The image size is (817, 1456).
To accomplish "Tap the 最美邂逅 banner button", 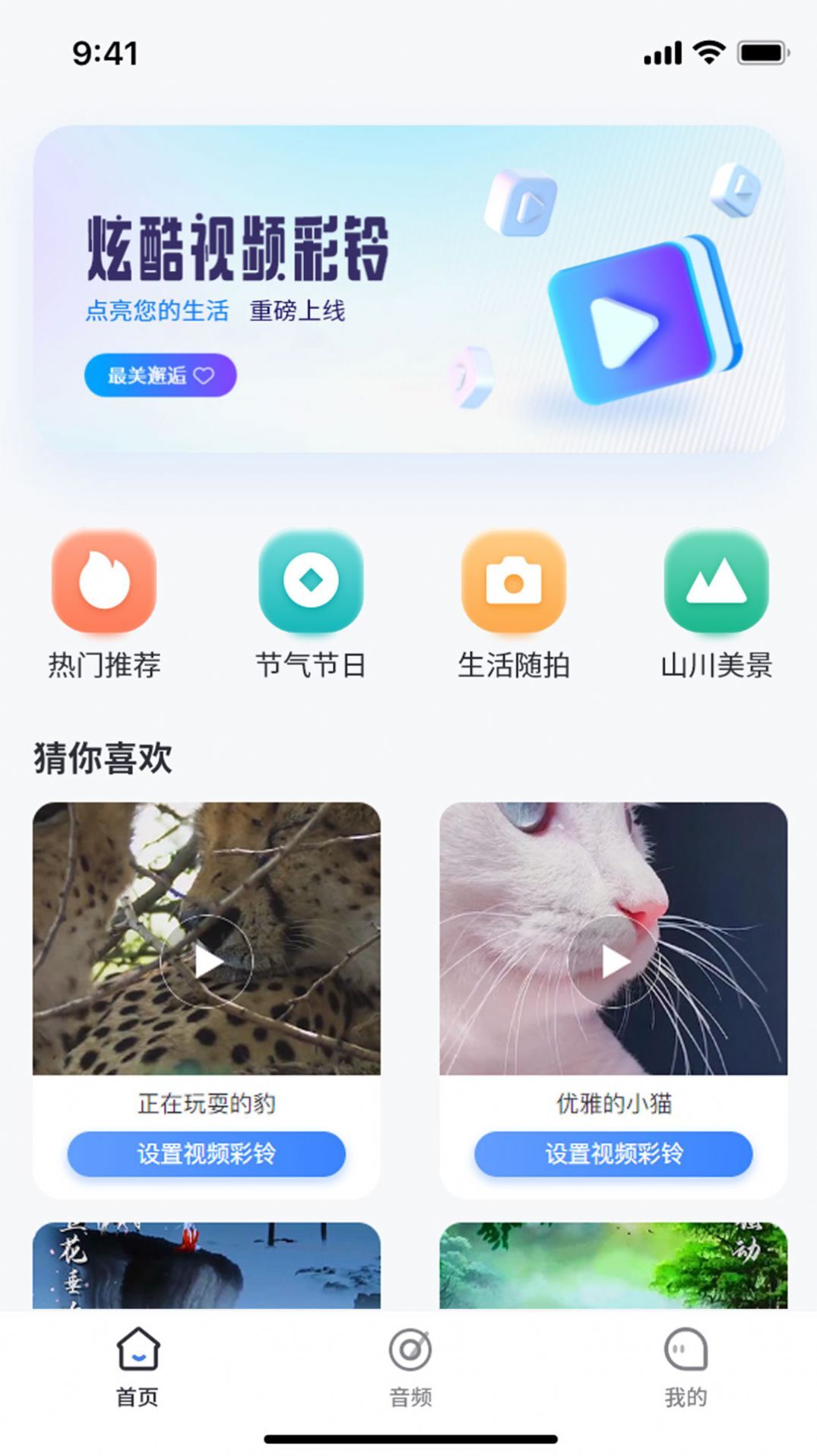I will (160, 376).
